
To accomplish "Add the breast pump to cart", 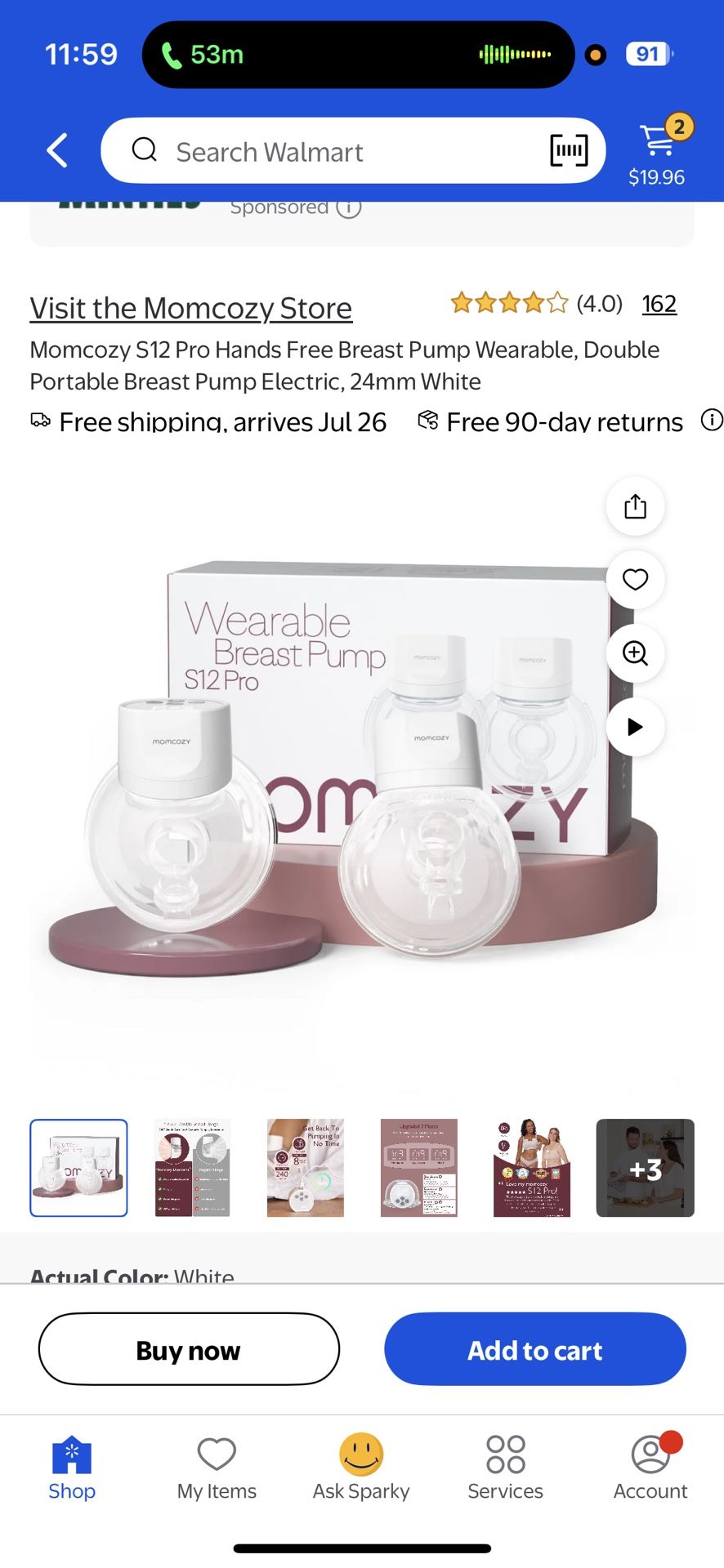I will pyautogui.click(x=534, y=1349).
